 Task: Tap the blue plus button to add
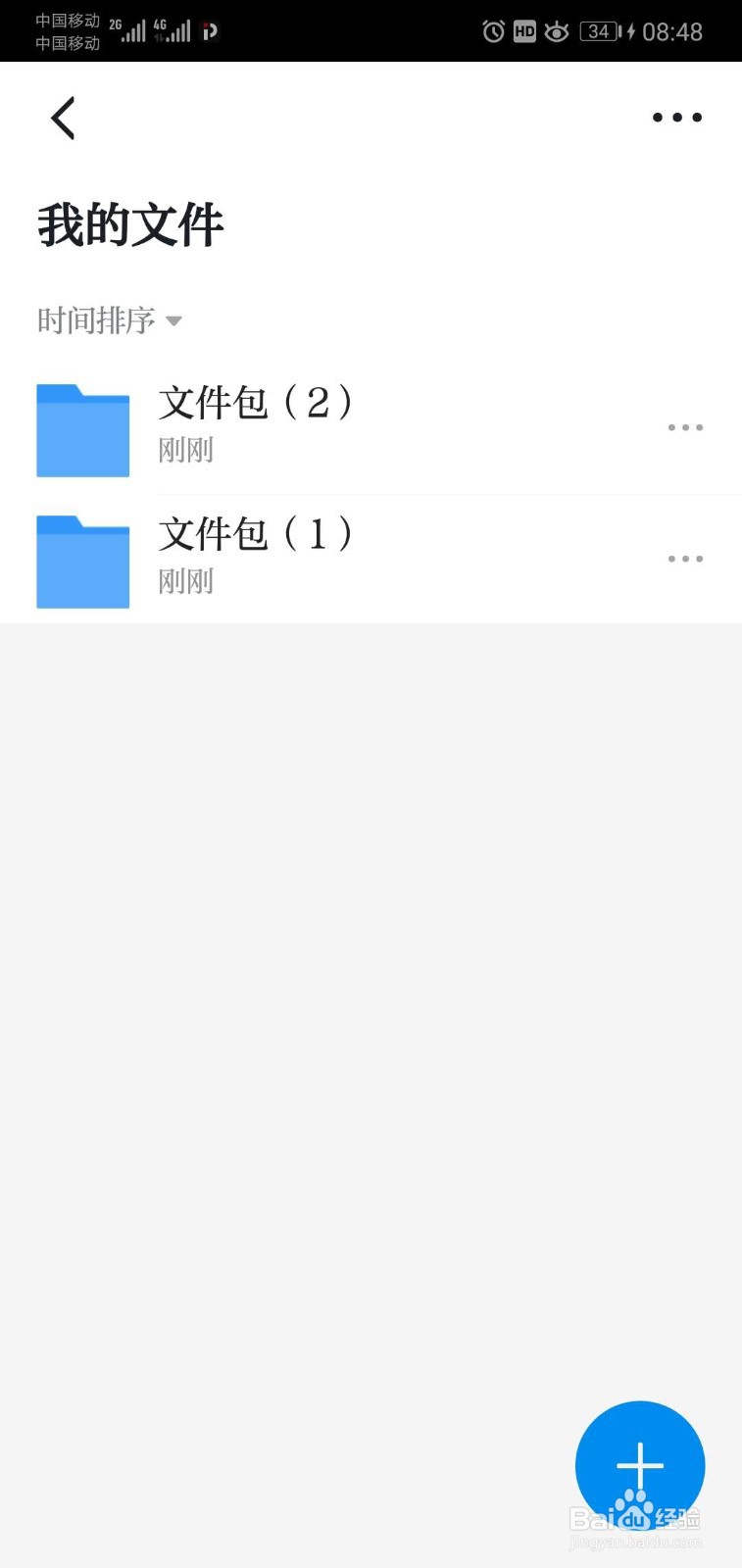[640, 1465]
